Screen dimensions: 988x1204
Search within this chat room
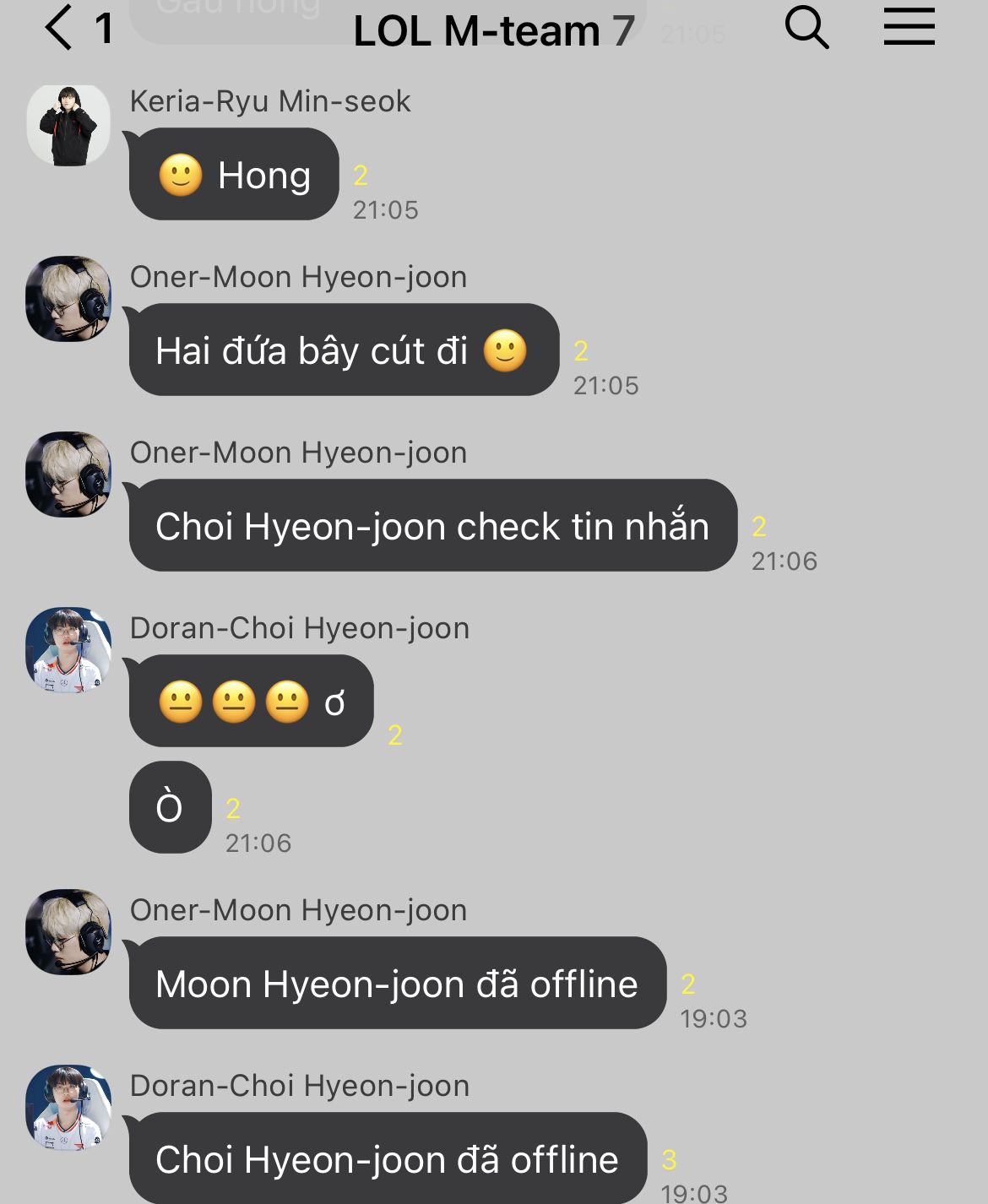806,28
